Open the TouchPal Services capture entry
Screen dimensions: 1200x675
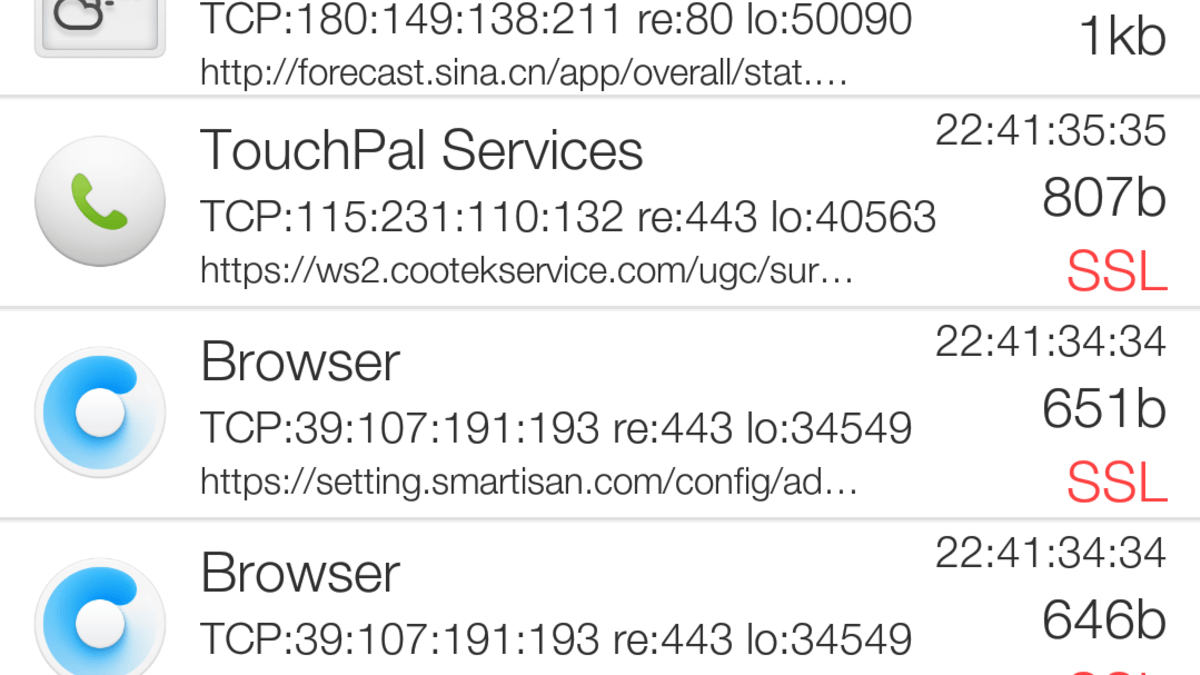tap(600, 203)
